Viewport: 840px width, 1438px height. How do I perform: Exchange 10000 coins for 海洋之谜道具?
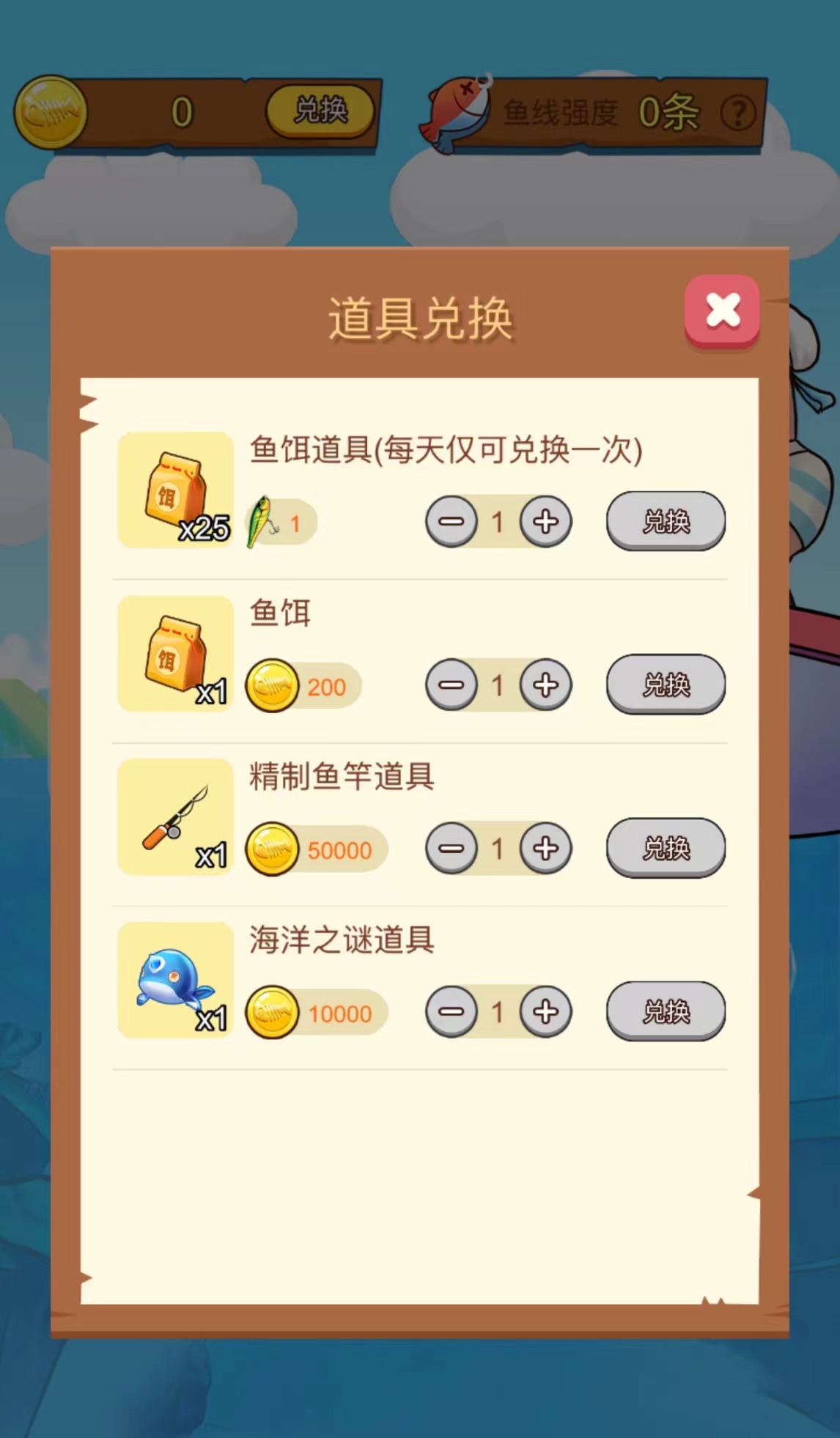pos(666,1011)
